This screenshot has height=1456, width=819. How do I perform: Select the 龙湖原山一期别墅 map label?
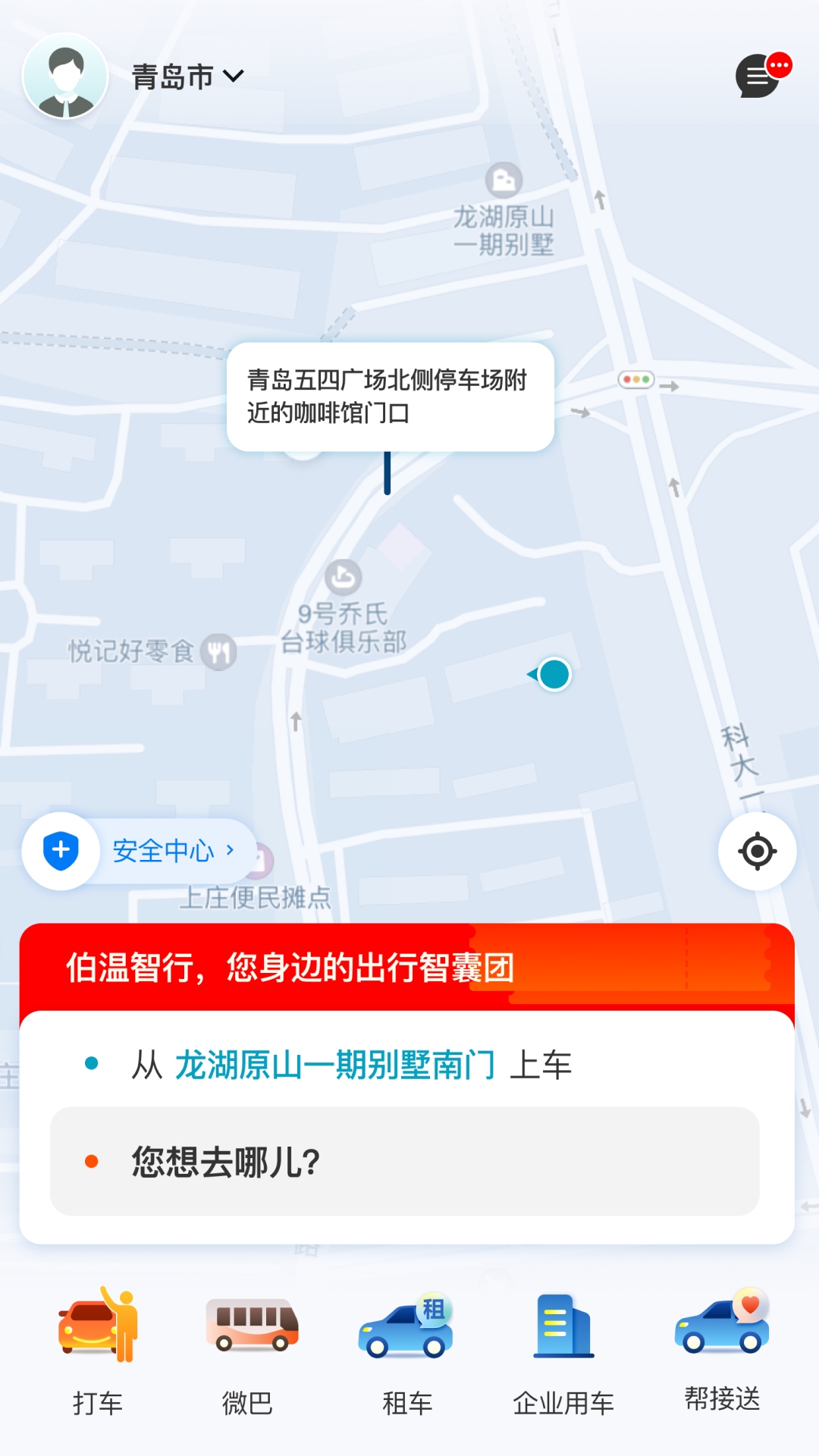click(x=503, y=212)
